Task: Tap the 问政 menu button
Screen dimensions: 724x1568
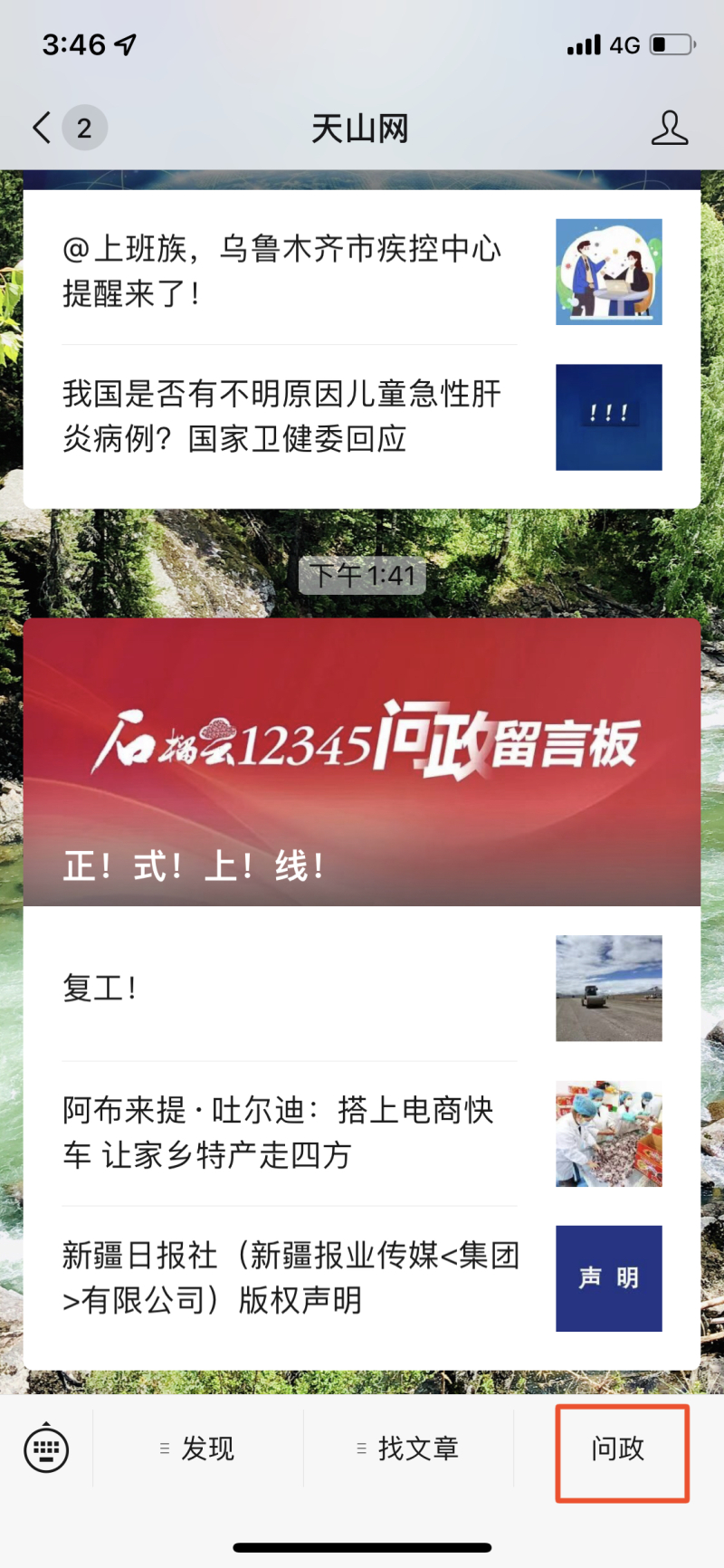Action: [620, 1448]
